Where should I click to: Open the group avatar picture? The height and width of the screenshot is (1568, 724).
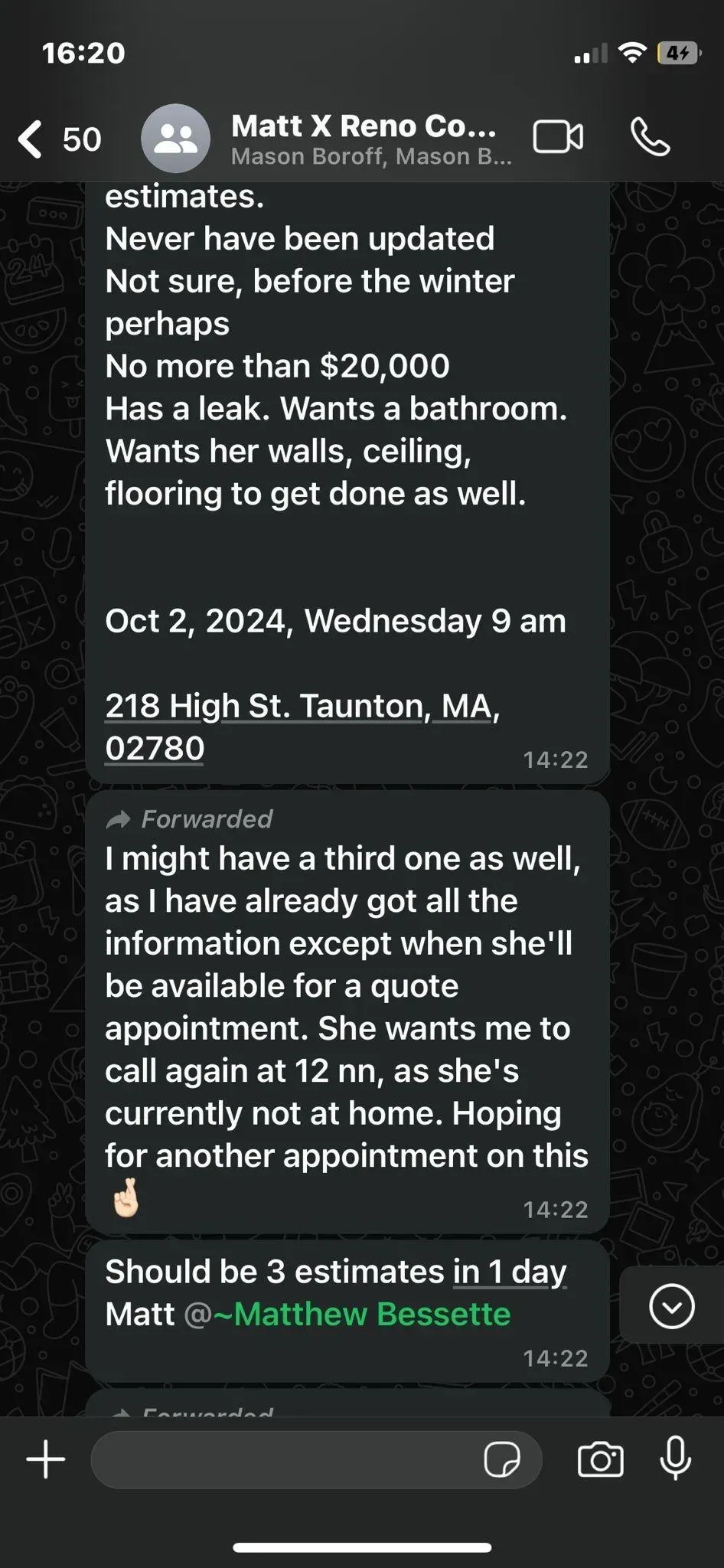tap(175, 139)
